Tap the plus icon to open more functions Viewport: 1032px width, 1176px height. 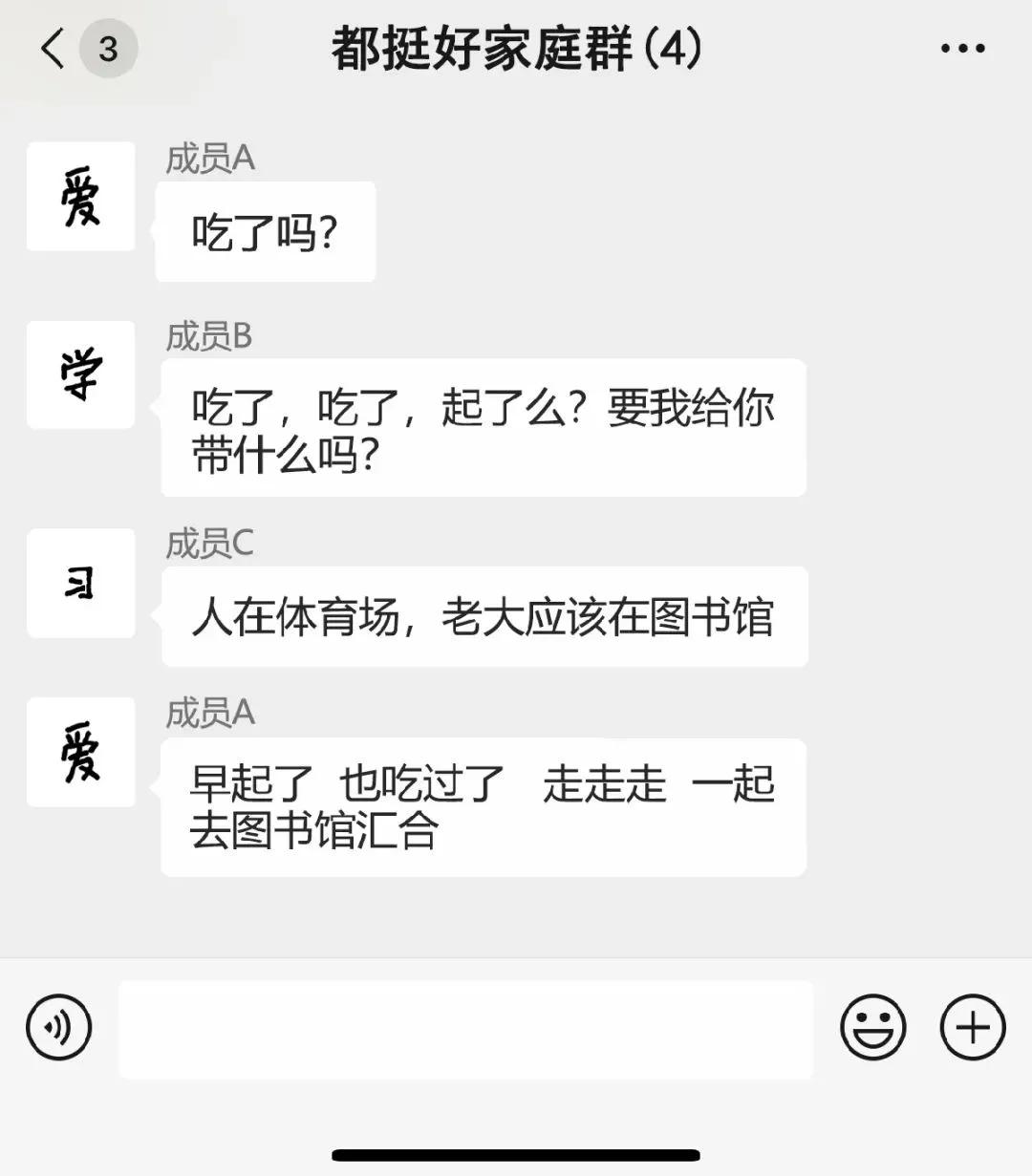pyautogui.click(x=972, y=1027)
